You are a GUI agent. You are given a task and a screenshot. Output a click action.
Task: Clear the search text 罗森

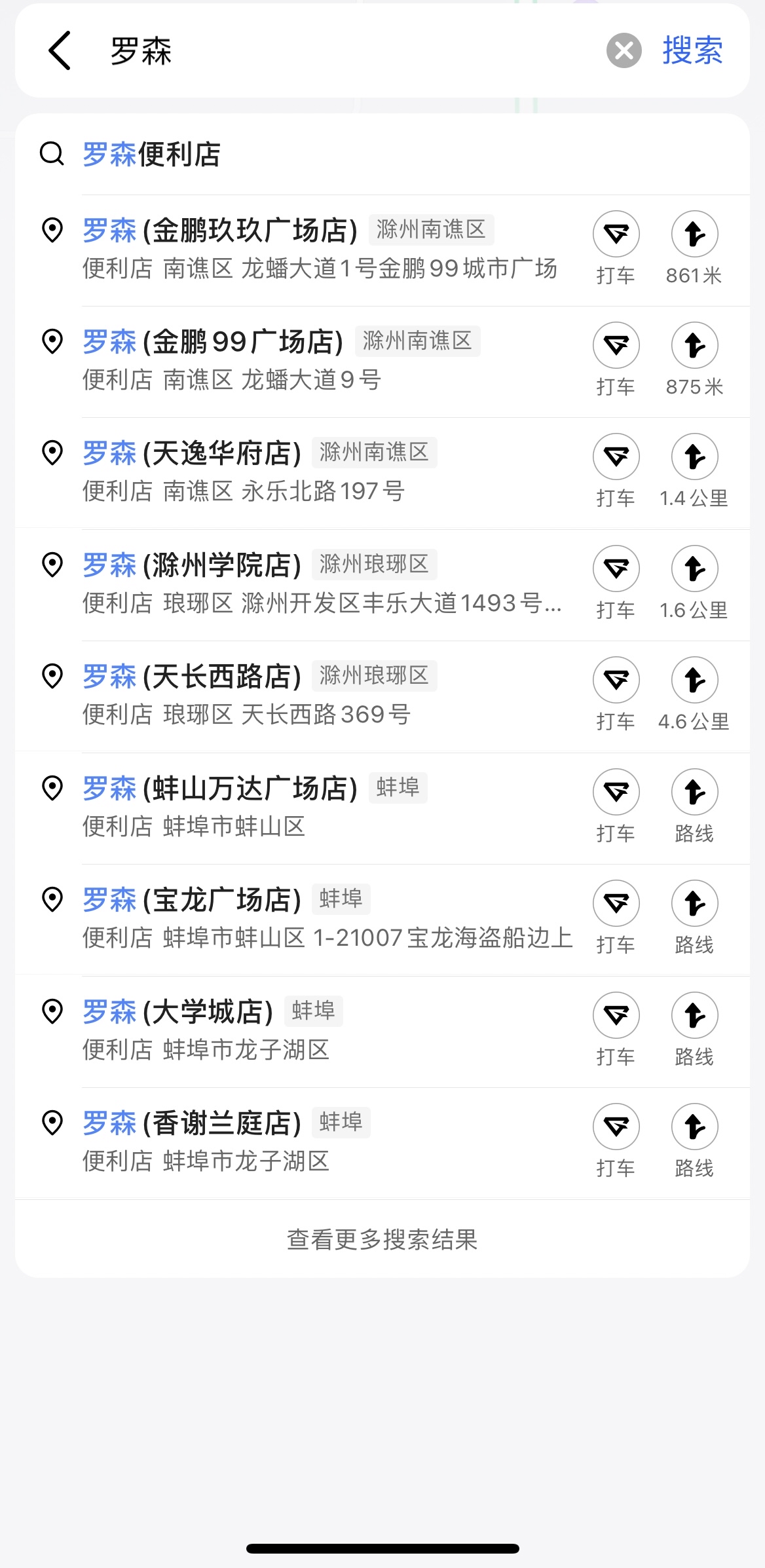click(624, 50)
